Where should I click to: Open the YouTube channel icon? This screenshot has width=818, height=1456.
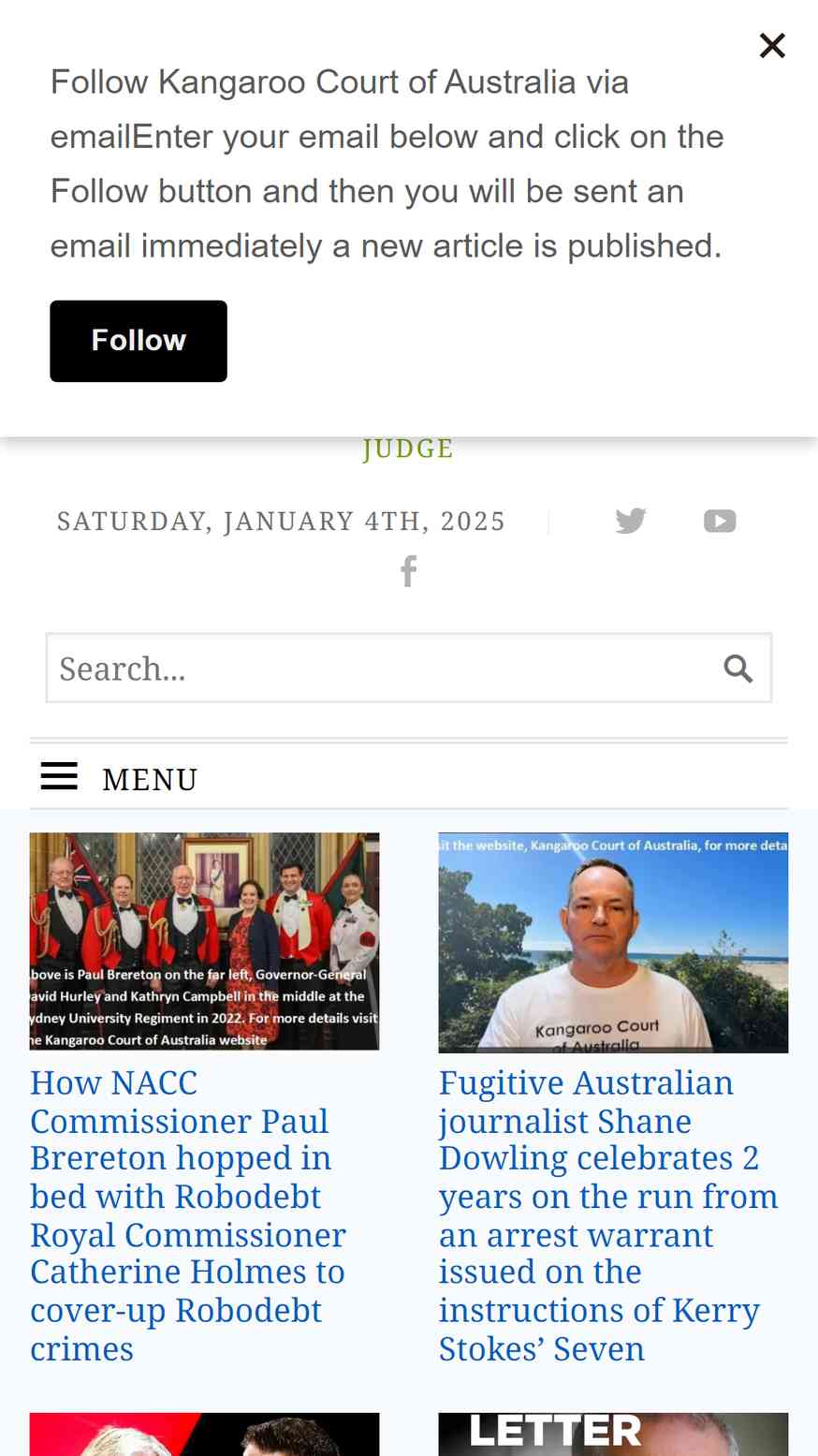pos(720,521)
